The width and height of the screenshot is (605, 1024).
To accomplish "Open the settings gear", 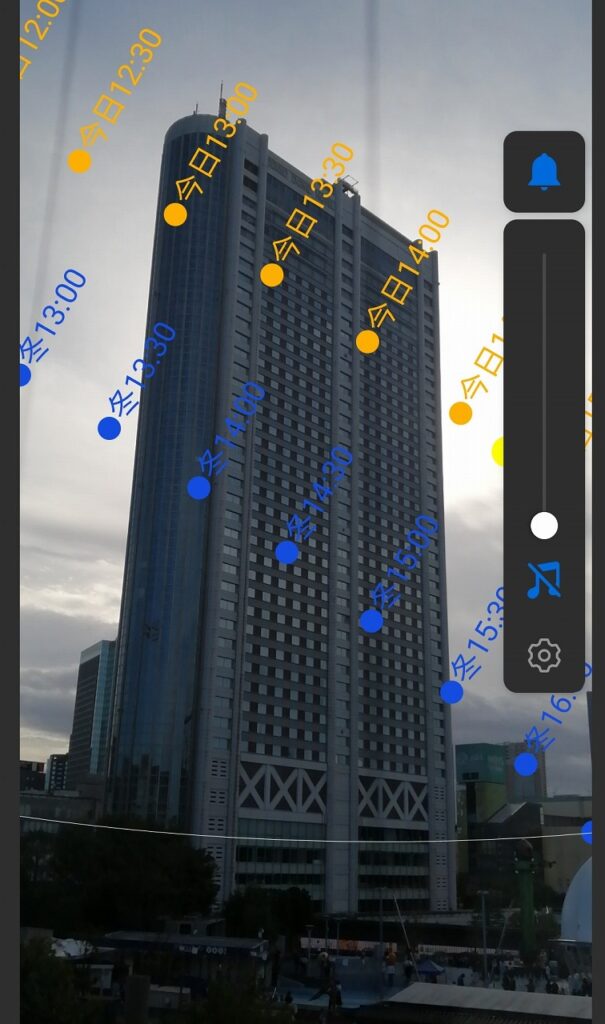I will [x=544, y=656].
